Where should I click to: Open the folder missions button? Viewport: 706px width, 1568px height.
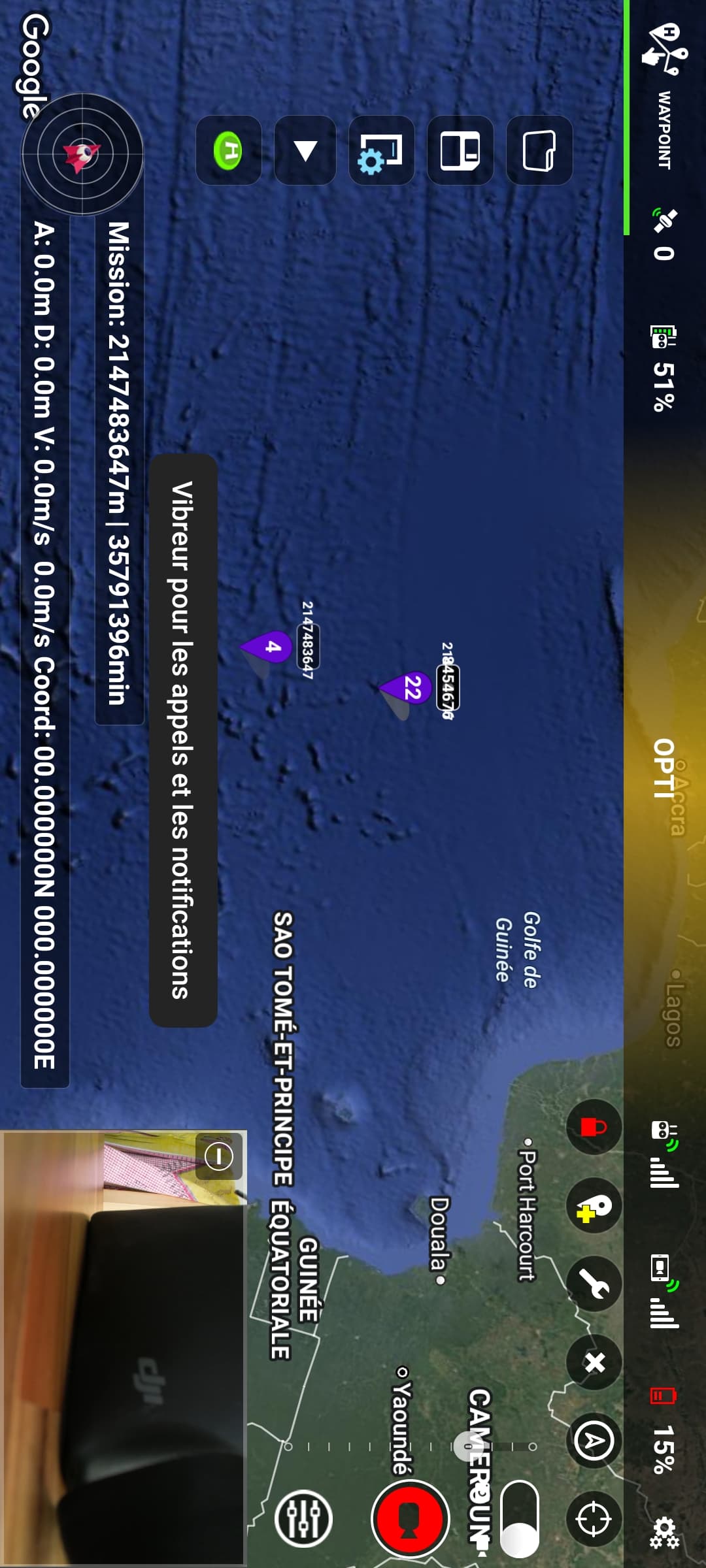click(539, 150)
